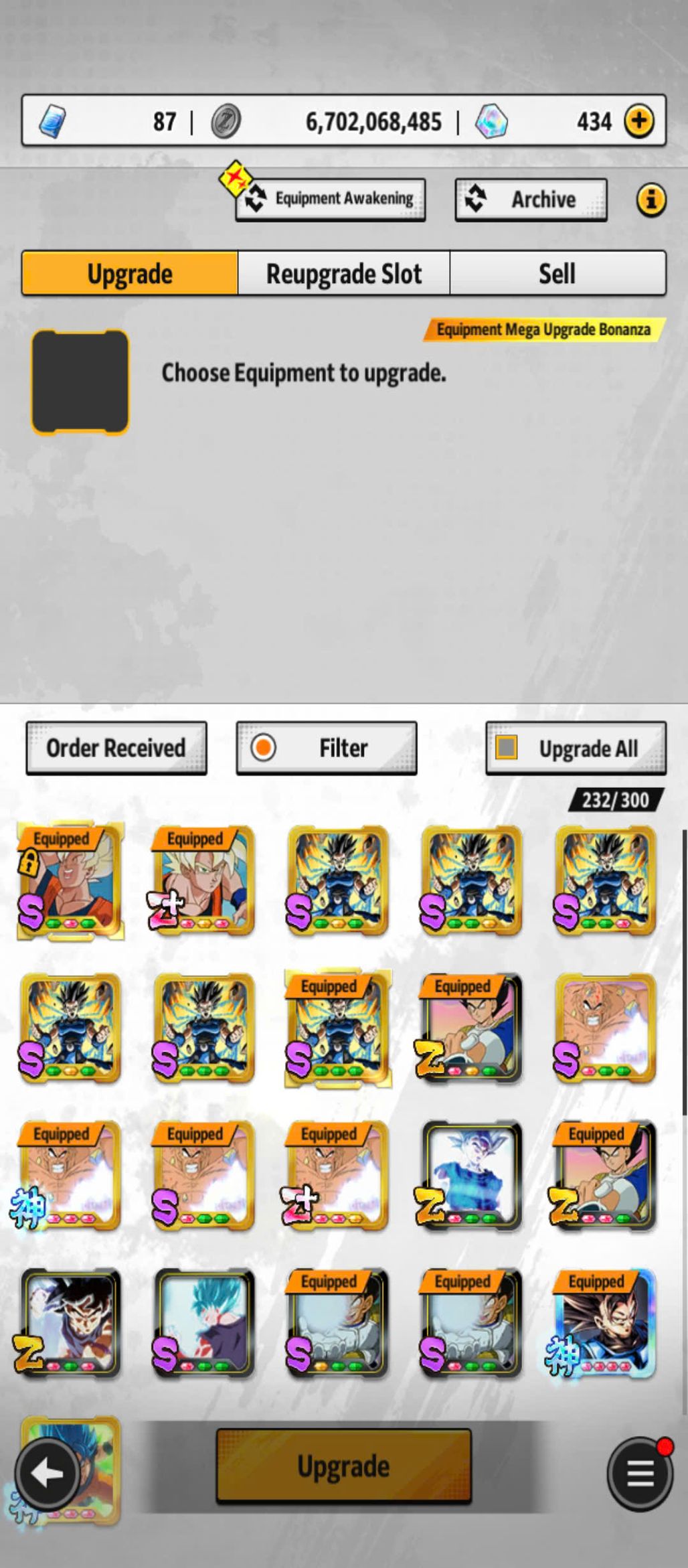Switch to the Reupgrade Slot tab

click(343, 273)
